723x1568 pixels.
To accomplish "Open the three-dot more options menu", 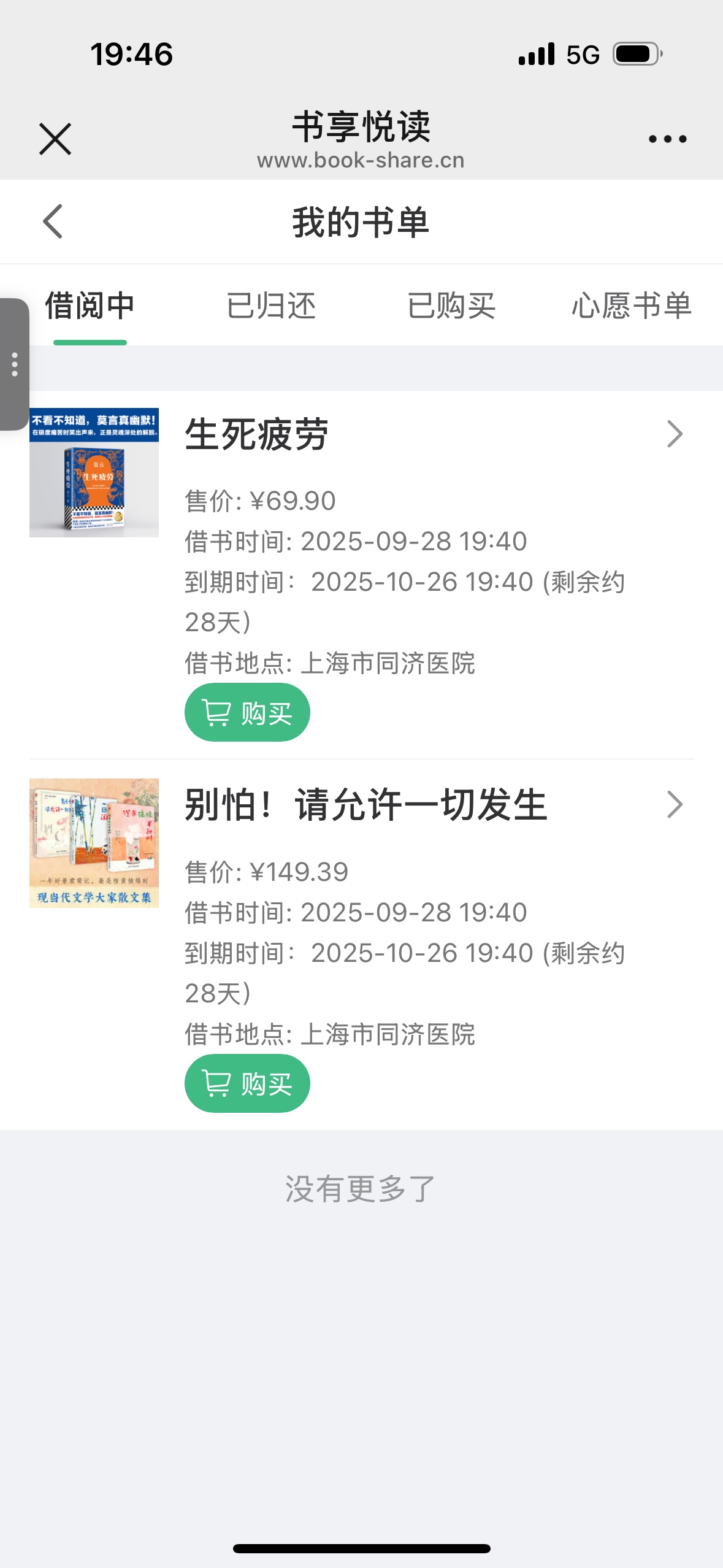I will click(x=667, y=139).
